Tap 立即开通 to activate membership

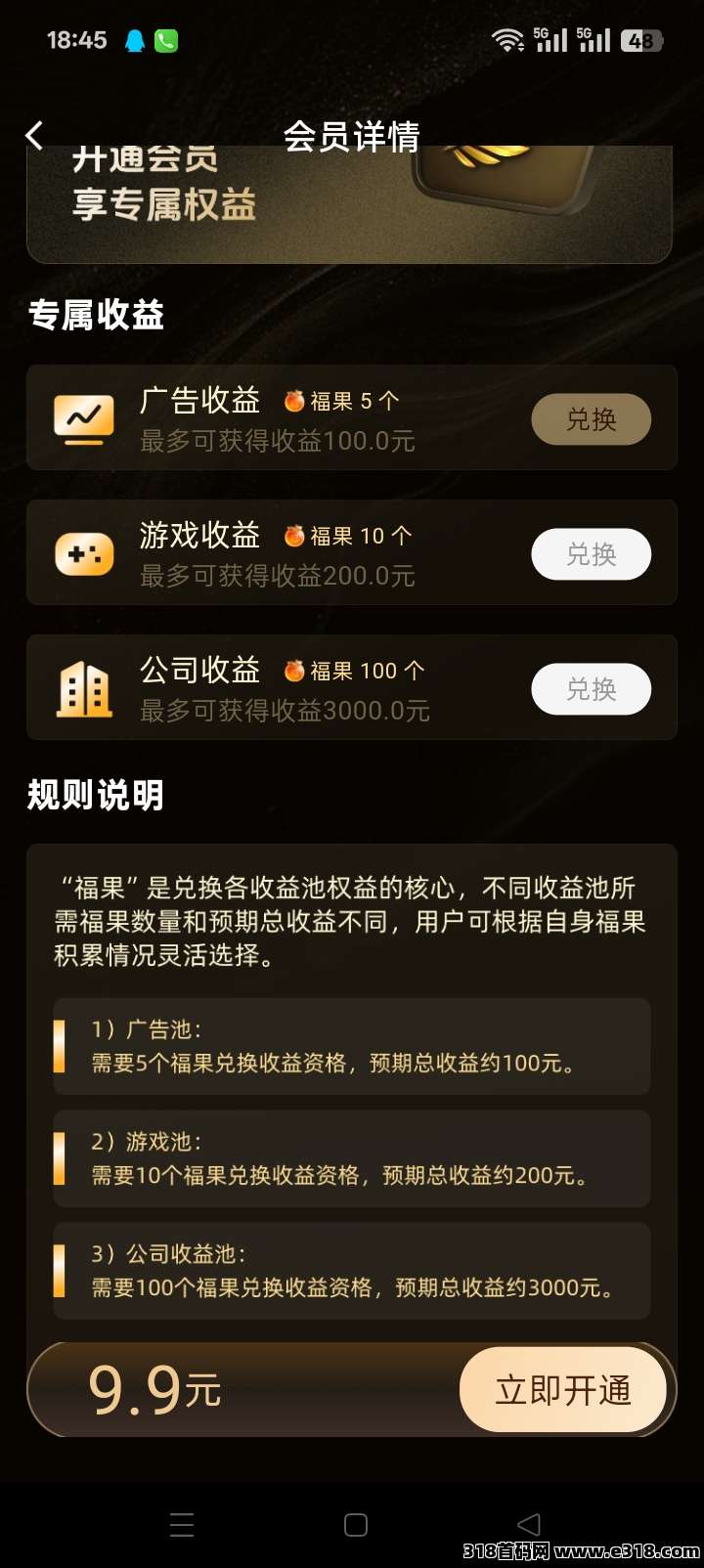pos(563,1389)
